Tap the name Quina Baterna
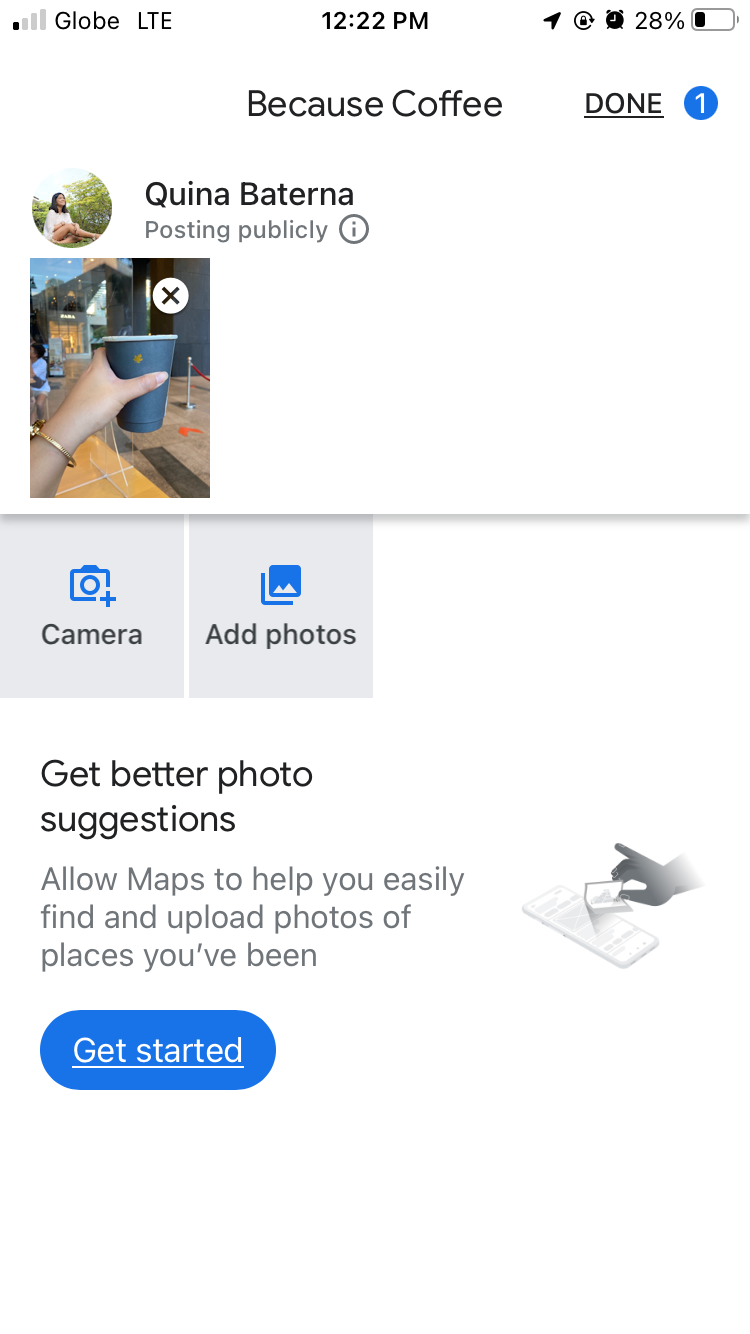Viewport: 750px width, 1334px height. tap(249, 193)
